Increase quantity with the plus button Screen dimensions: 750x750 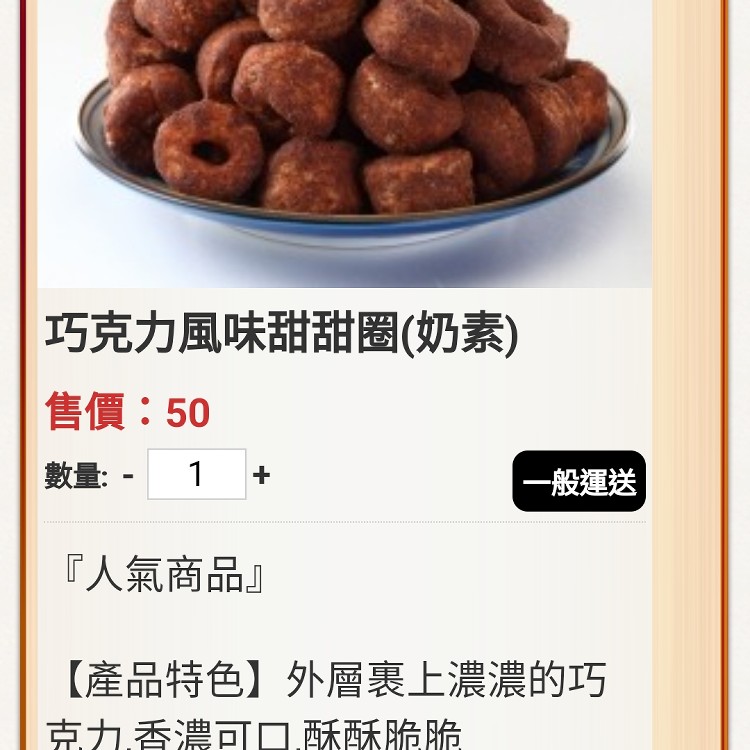tap(261, 475)
